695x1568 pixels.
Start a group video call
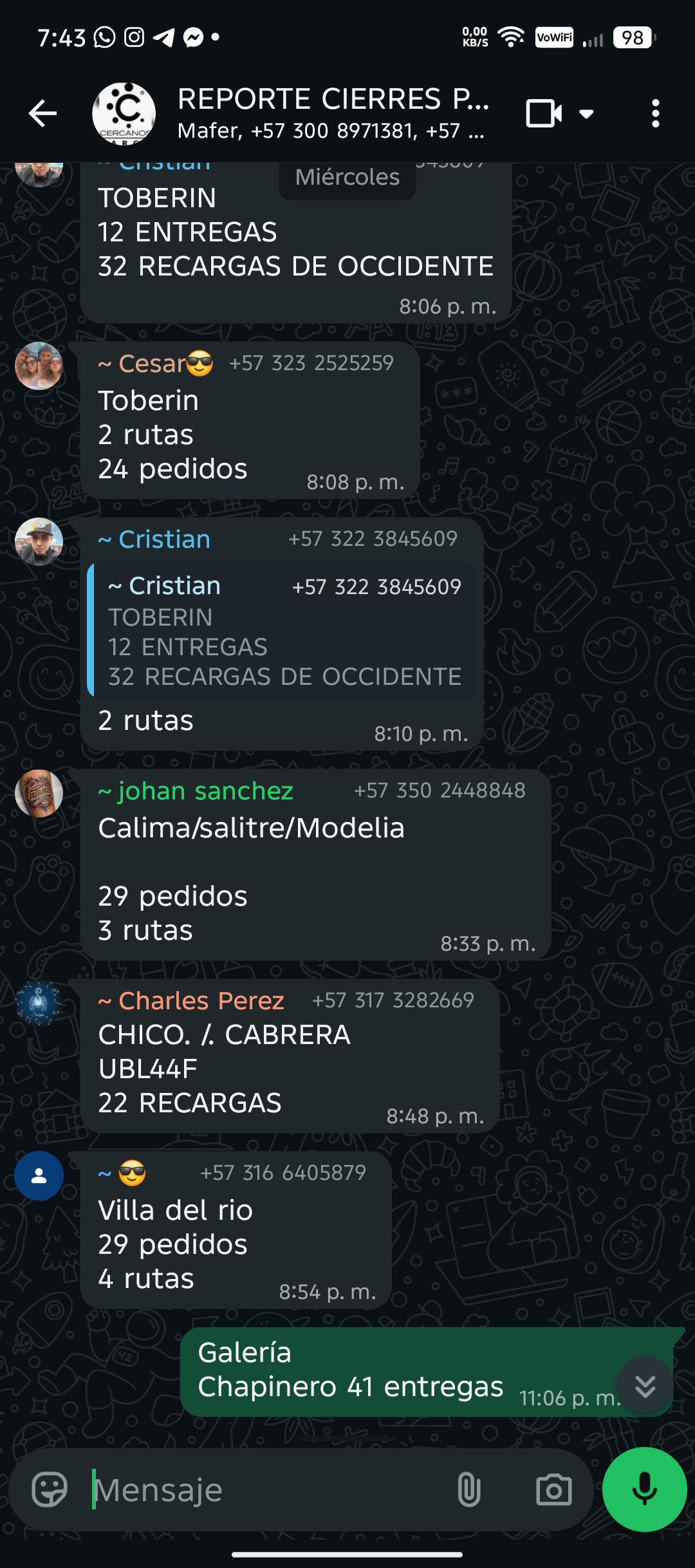click(544, 114)
